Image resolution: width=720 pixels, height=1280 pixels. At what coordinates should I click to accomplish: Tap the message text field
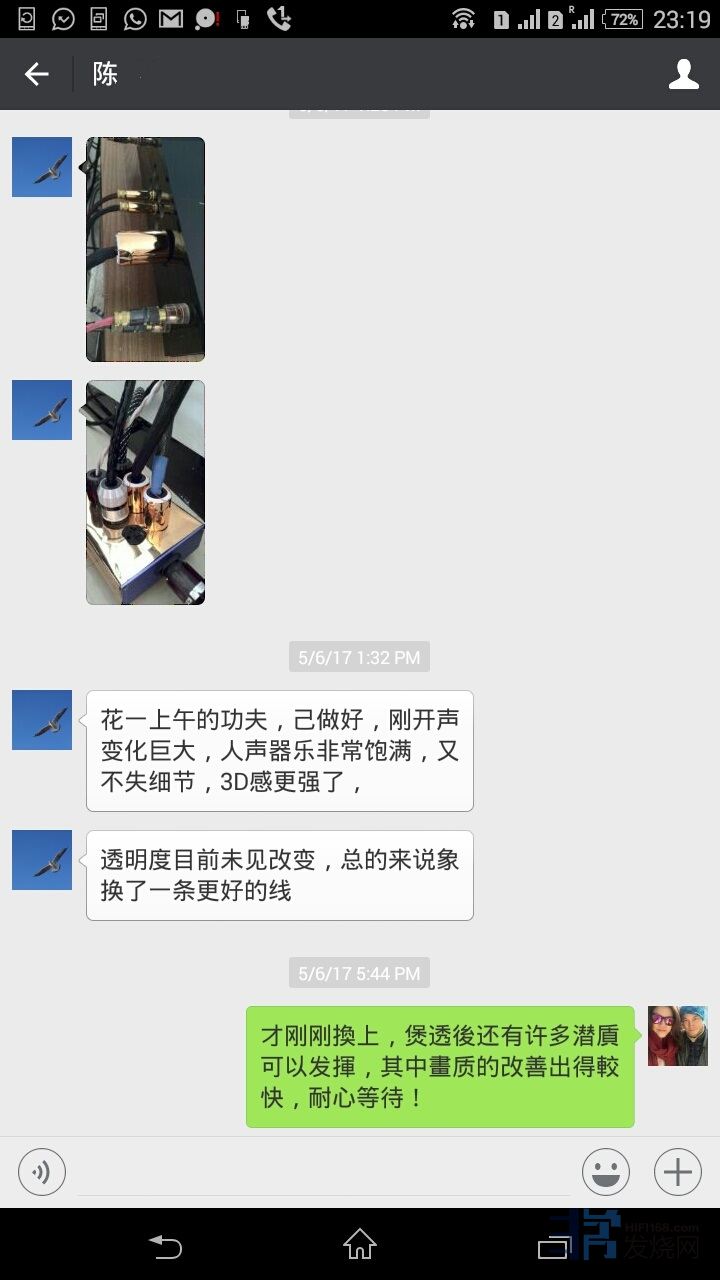click(x=323, y=1172)
